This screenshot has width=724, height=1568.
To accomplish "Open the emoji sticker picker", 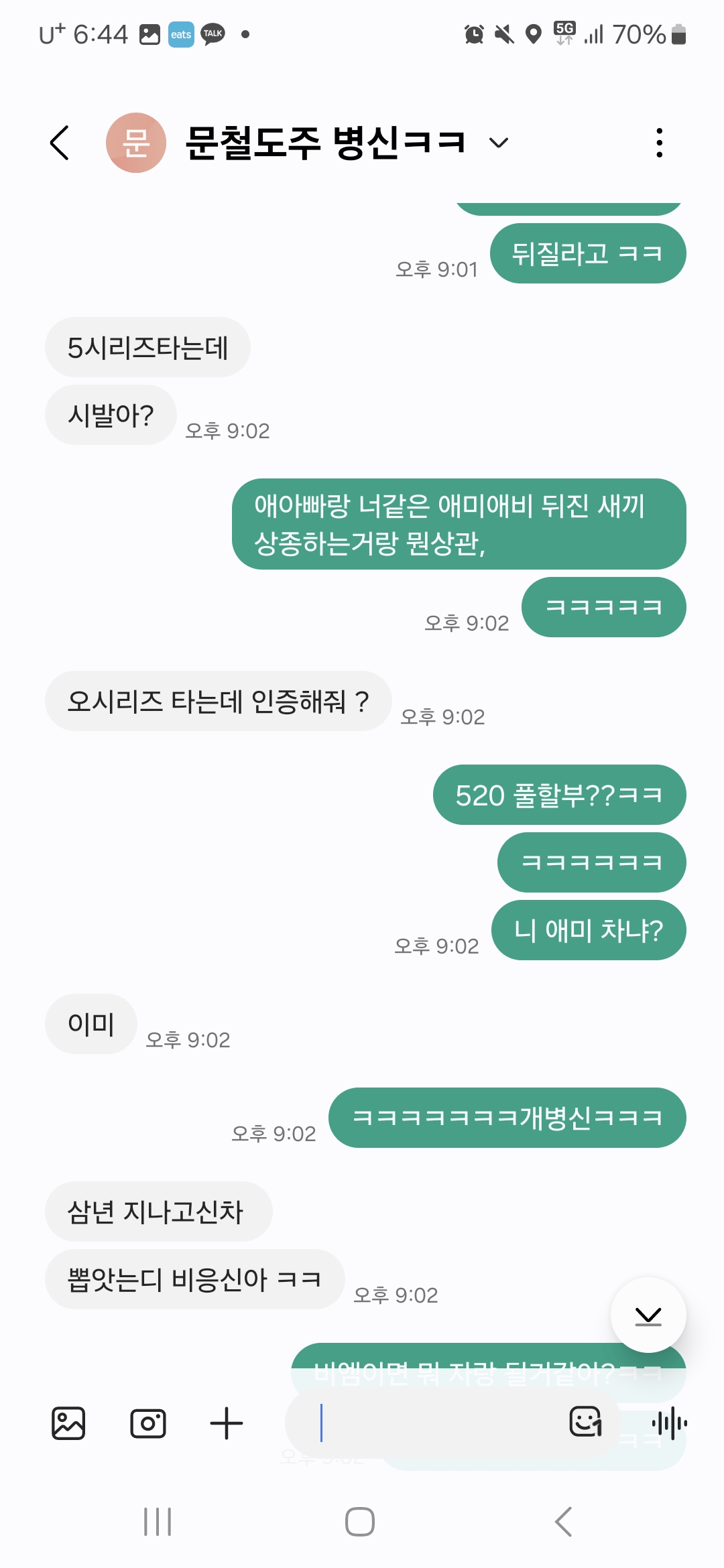I will 585,1422.
